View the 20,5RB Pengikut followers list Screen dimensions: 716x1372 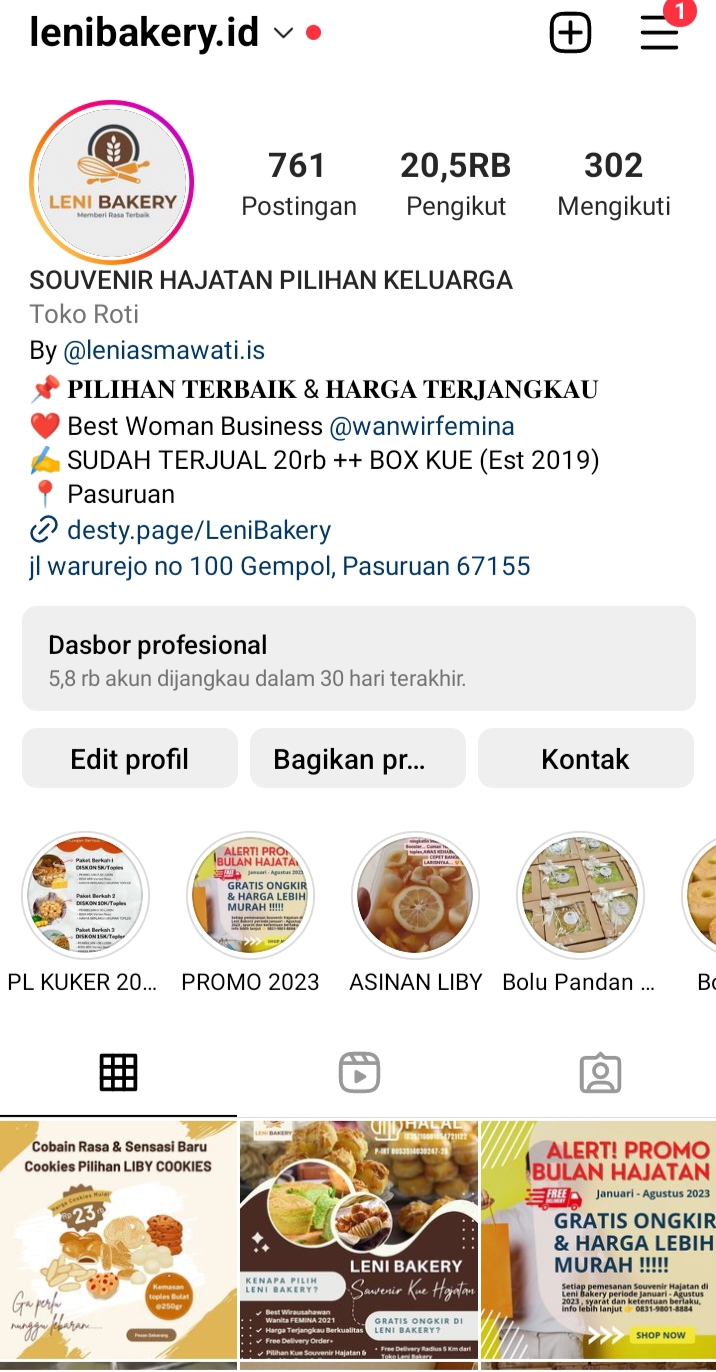456,183
